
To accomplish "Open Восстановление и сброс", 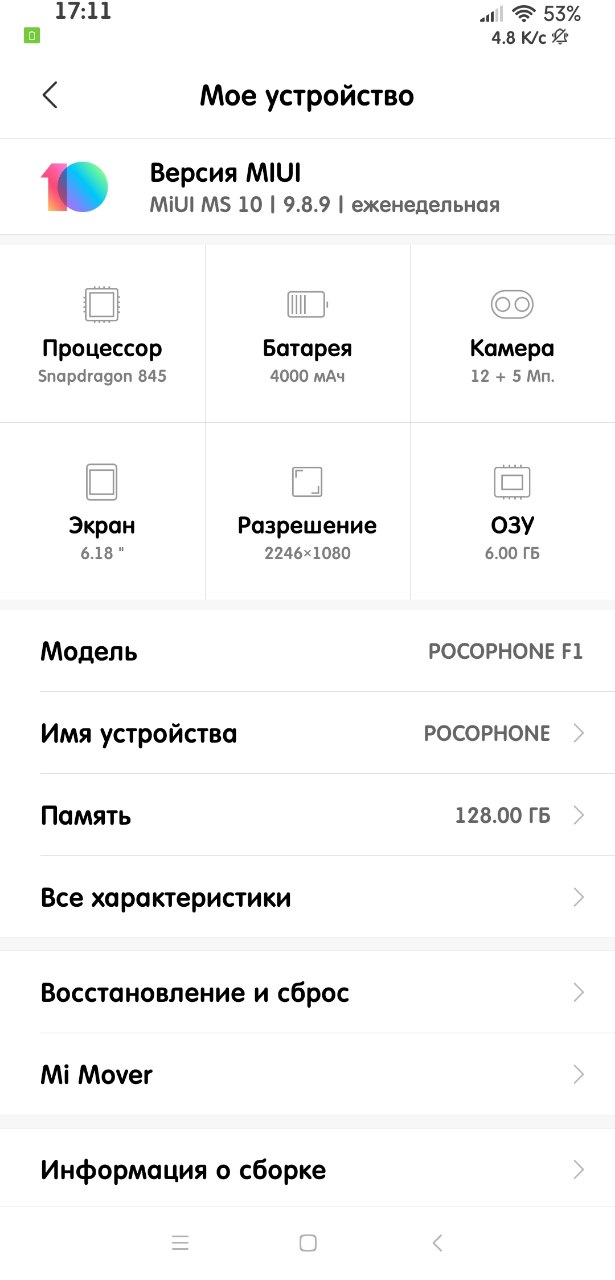I will pyautogui.click(x=307, y=993).
